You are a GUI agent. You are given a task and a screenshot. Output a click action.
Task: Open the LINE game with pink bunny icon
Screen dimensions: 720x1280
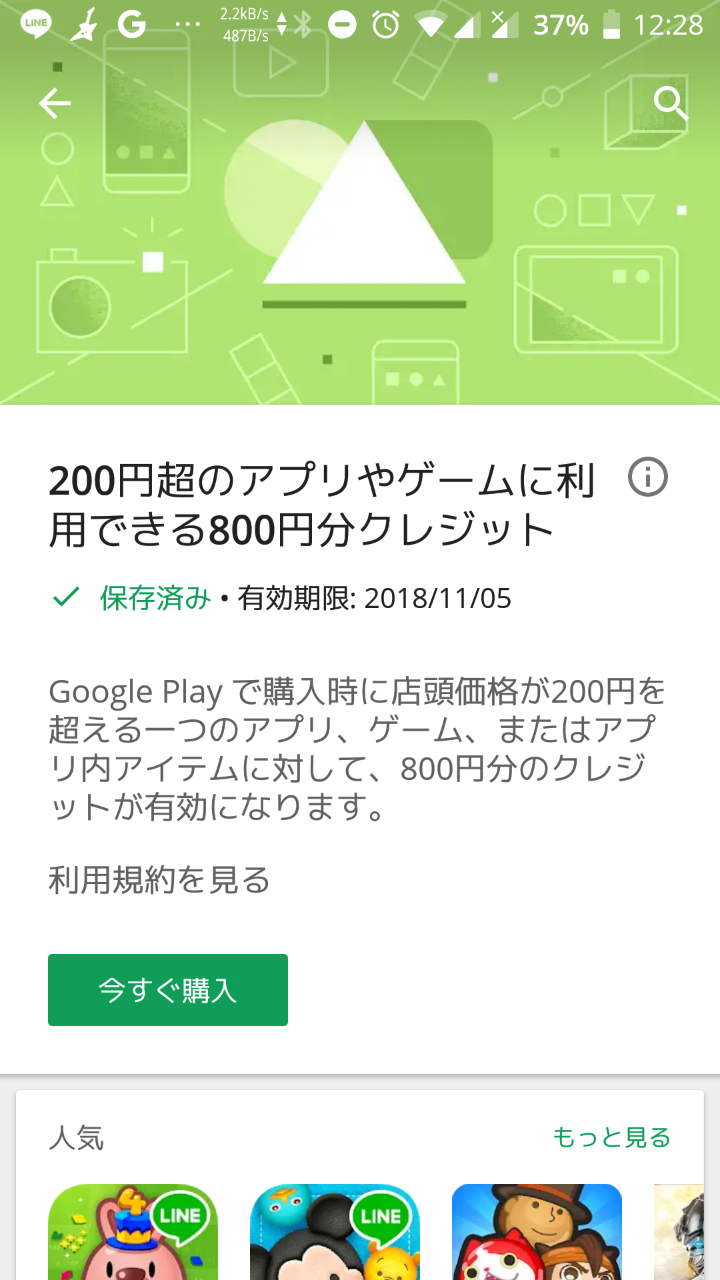(133, 1232)
